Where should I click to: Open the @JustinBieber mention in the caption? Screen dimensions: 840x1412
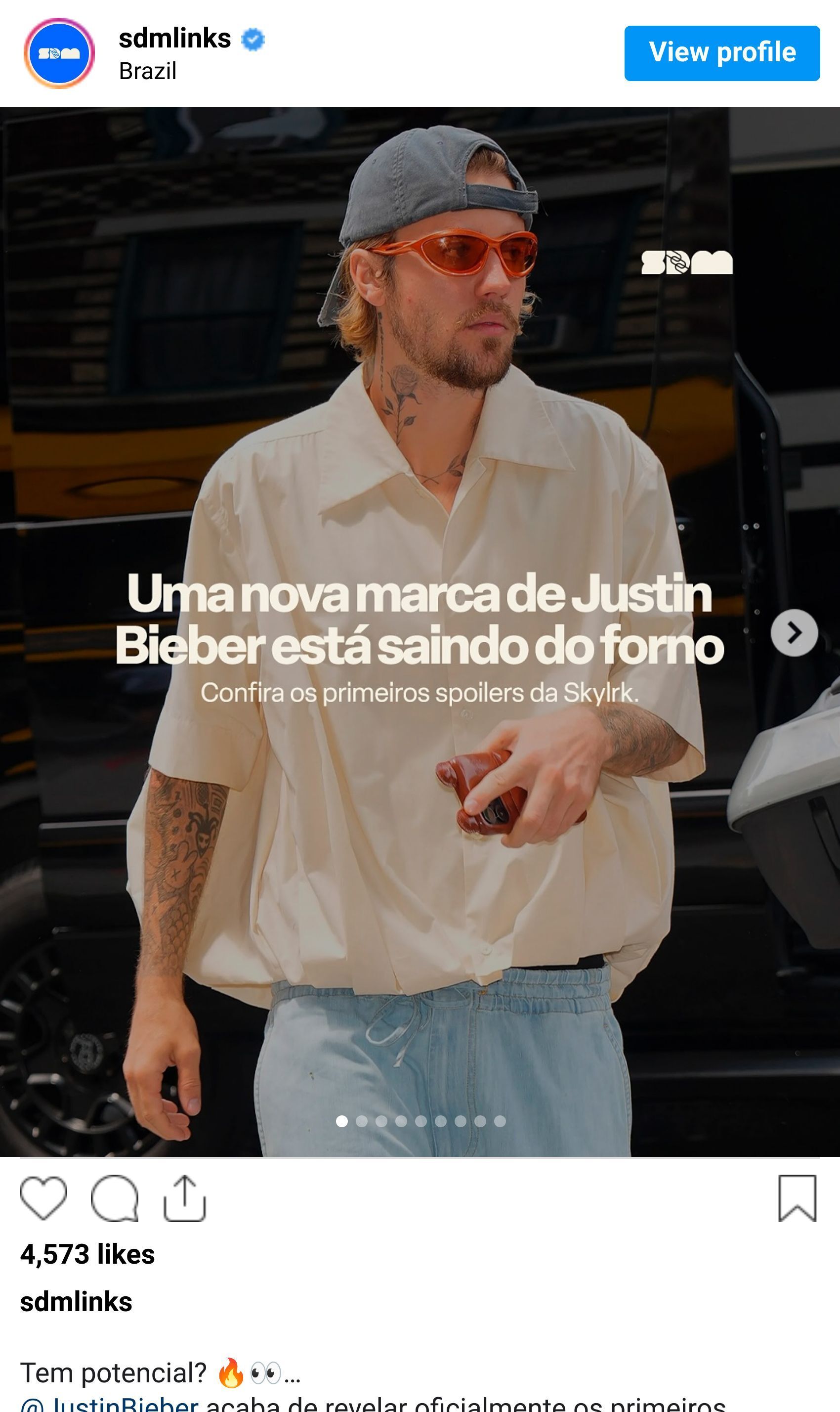[110, 1405]
